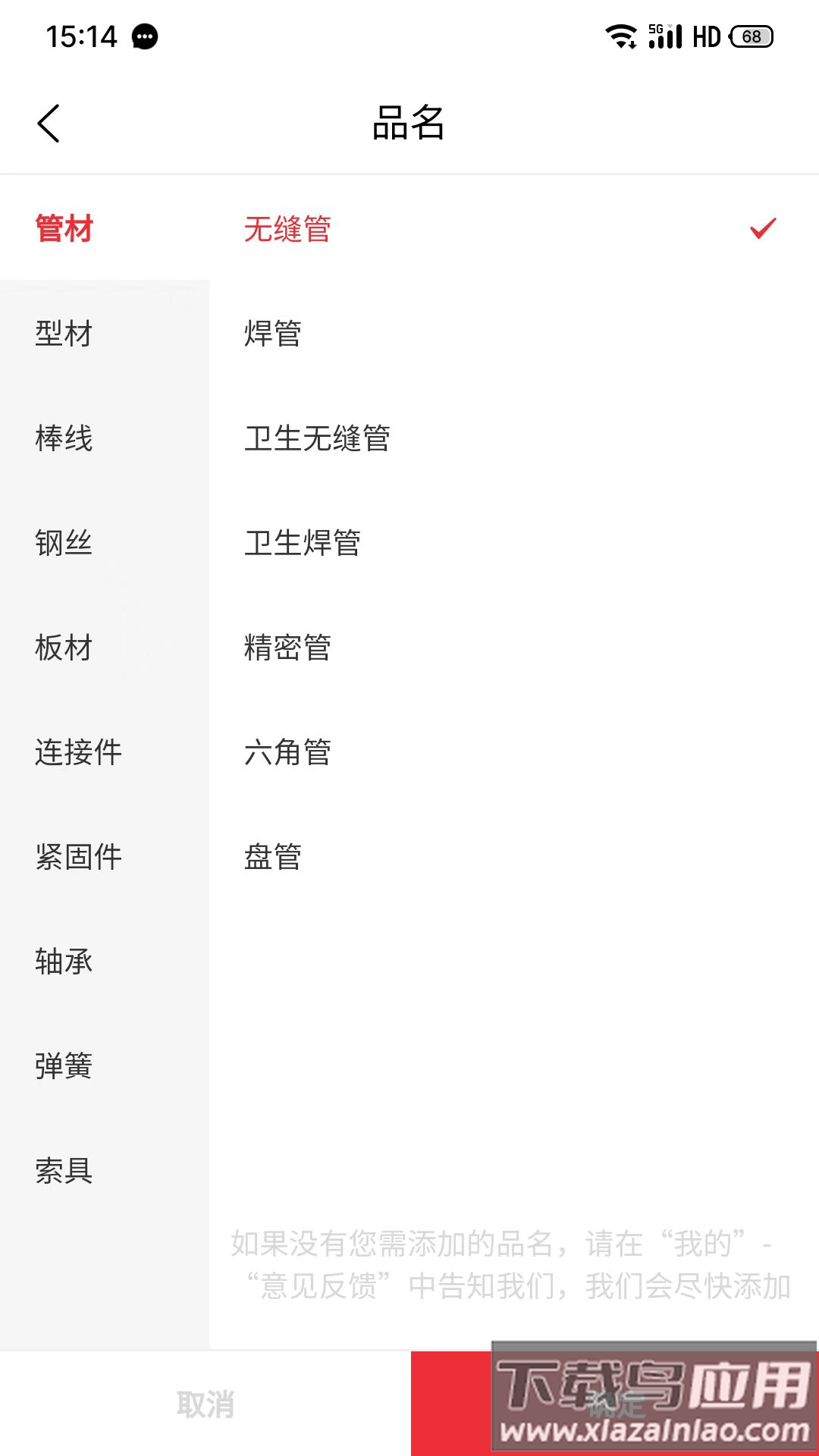Select the checked 无缝管 option
The image size is (819, 1456).
[x=288, y=228]
